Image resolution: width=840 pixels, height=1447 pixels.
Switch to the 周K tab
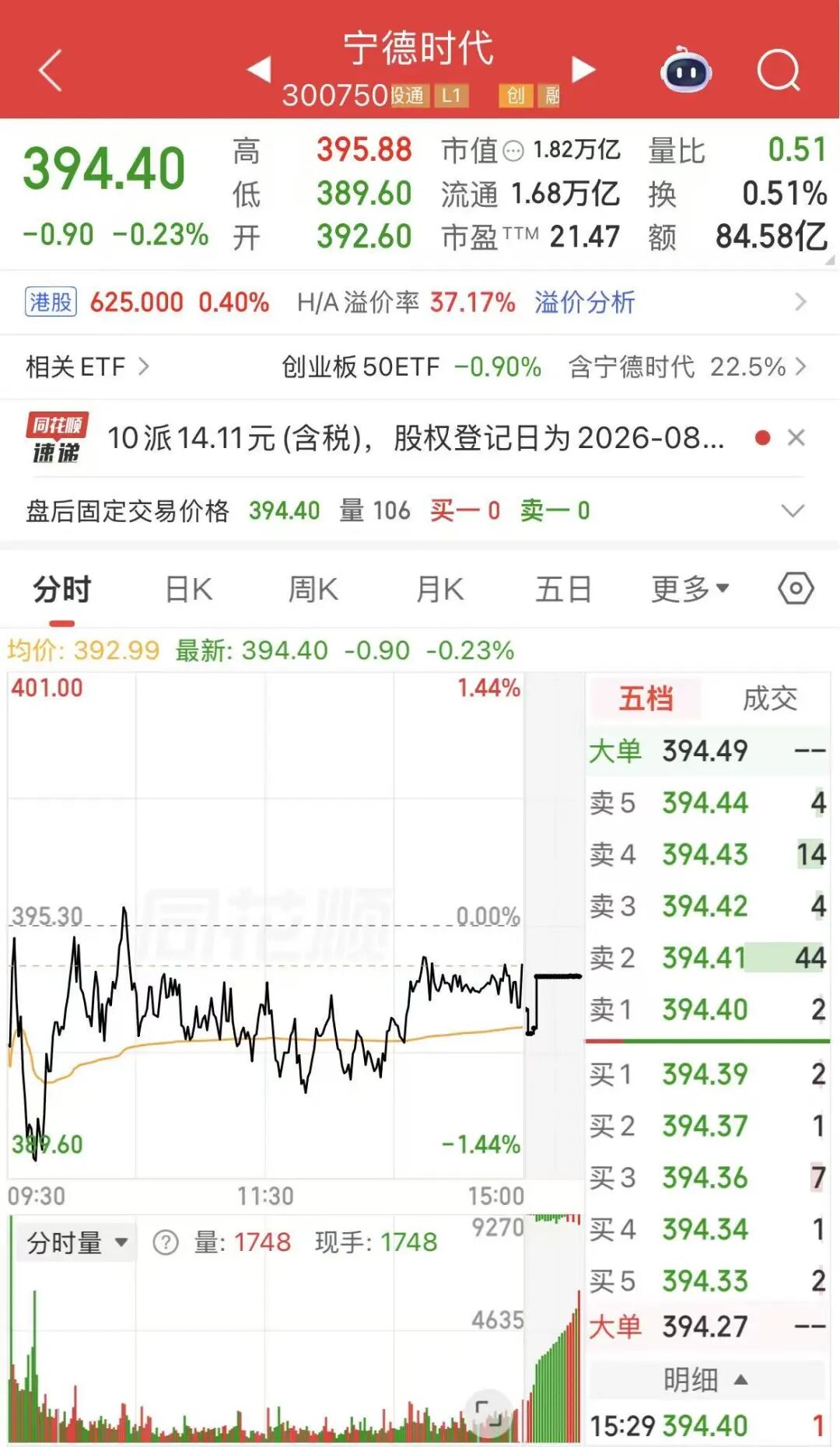pos(313,590)
